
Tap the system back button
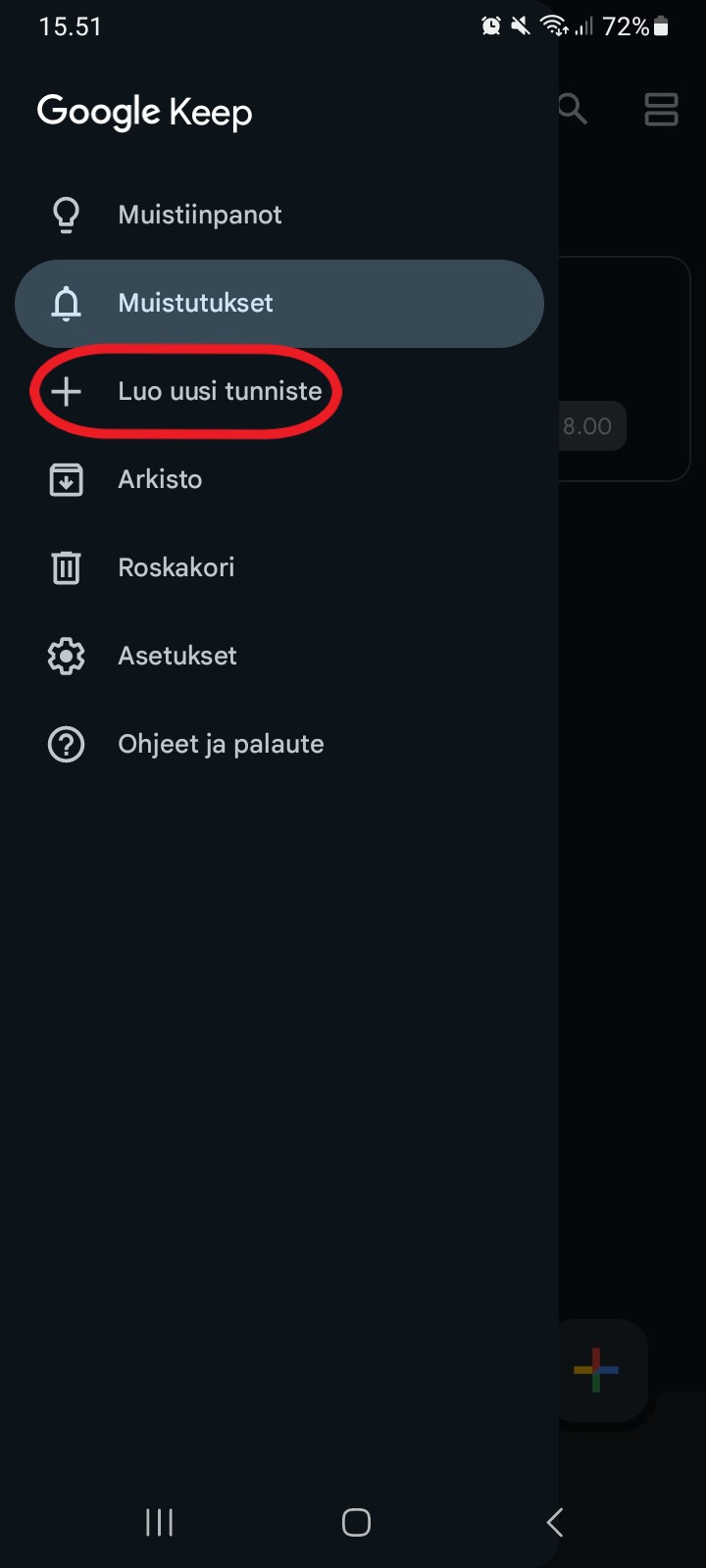[554, 1522]
